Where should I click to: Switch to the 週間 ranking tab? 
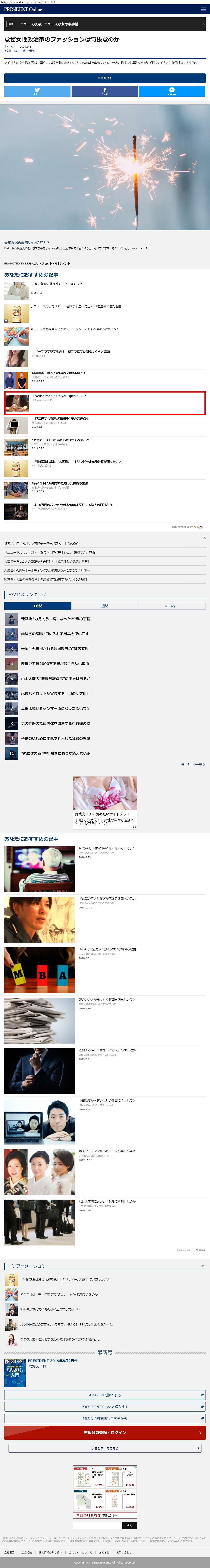105,606
